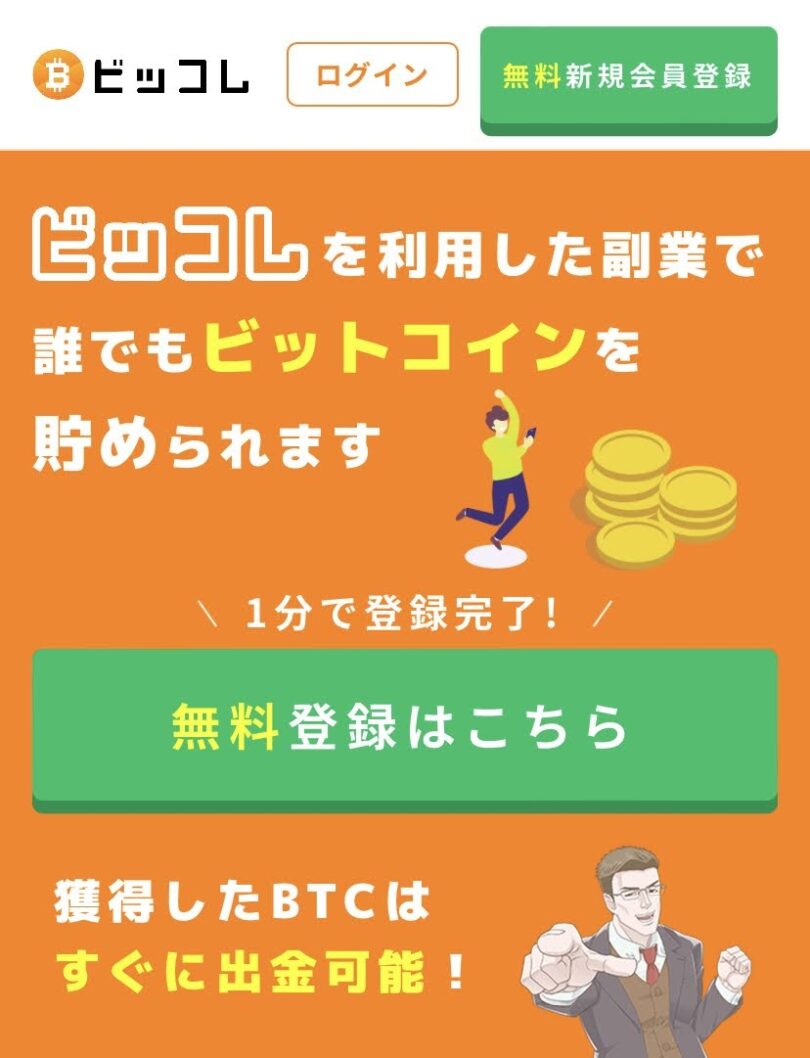The image size is (810, 1058).
Task: Tap the ログイン button
Action: tap(372, 74)
